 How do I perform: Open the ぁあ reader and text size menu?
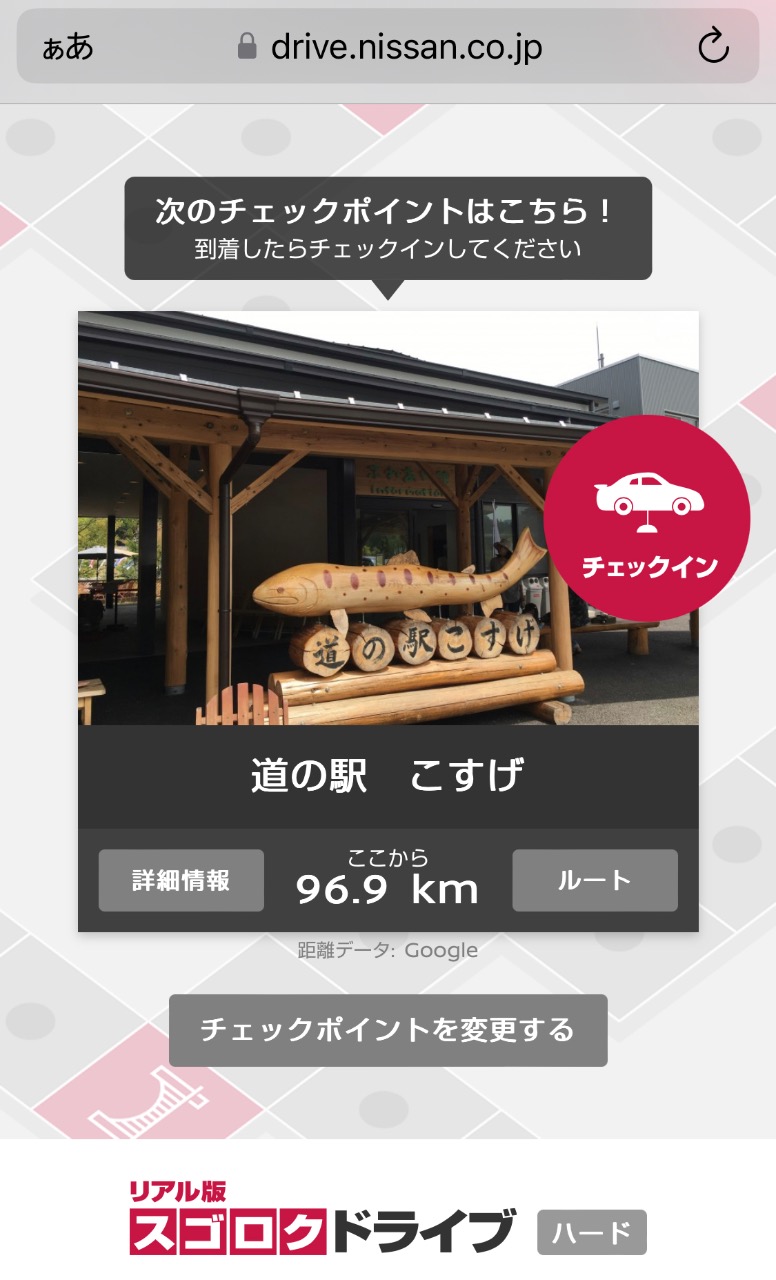[x=68, y=47]
